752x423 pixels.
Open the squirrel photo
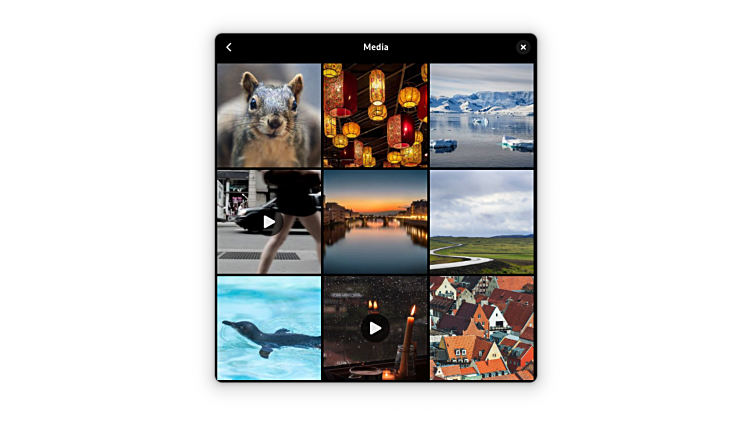[269, 115]
